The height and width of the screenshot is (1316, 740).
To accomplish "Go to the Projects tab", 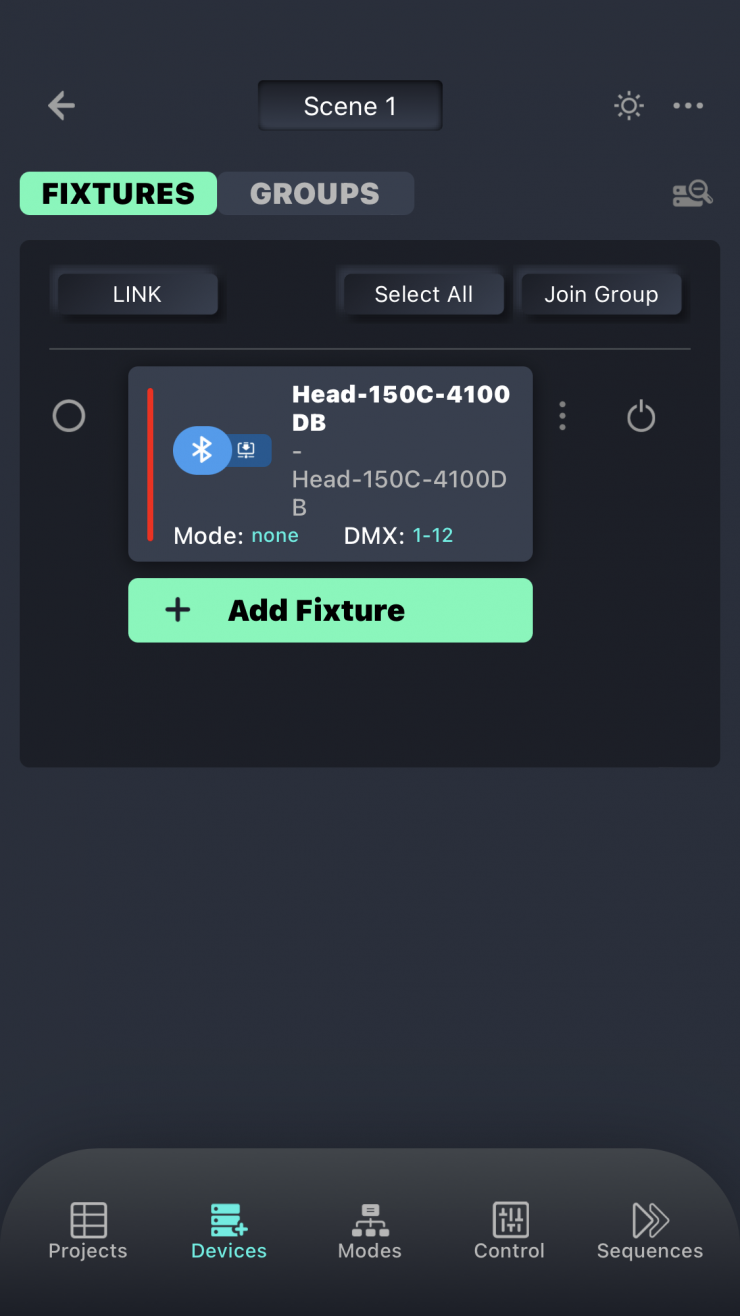I will [x=88, y=1231].
